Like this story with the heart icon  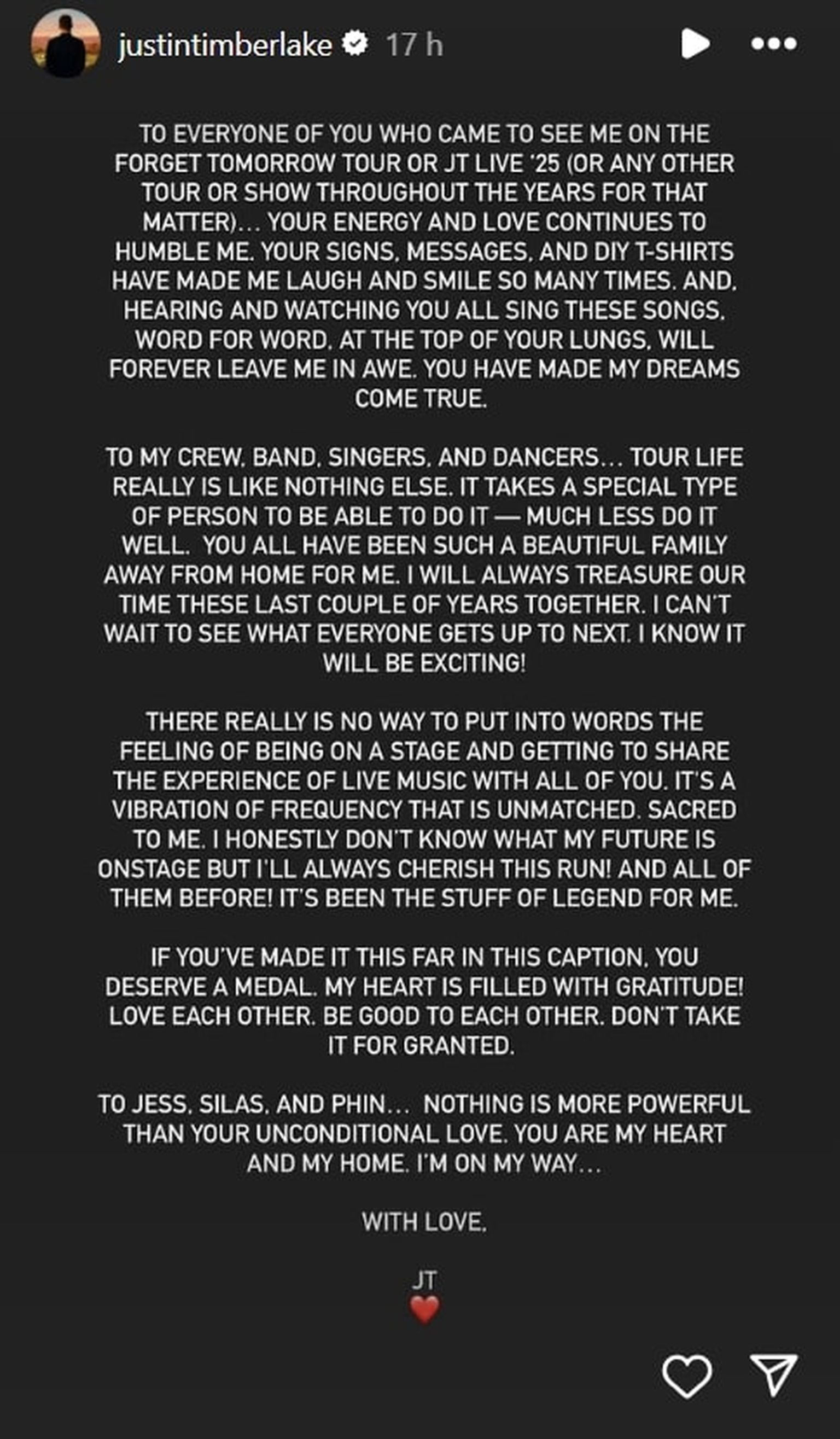tap(686, 1376)
